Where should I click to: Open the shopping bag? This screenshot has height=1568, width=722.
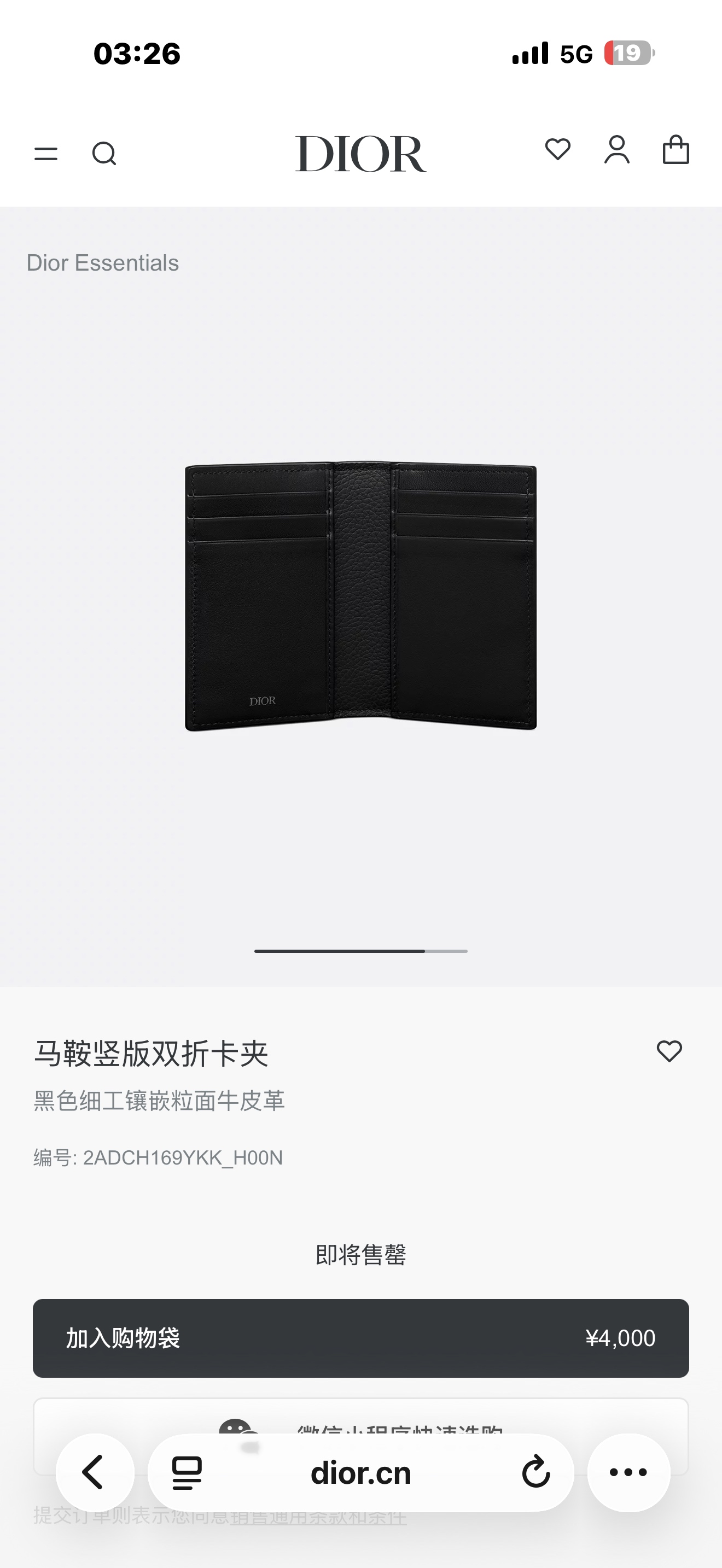(676, 150)
